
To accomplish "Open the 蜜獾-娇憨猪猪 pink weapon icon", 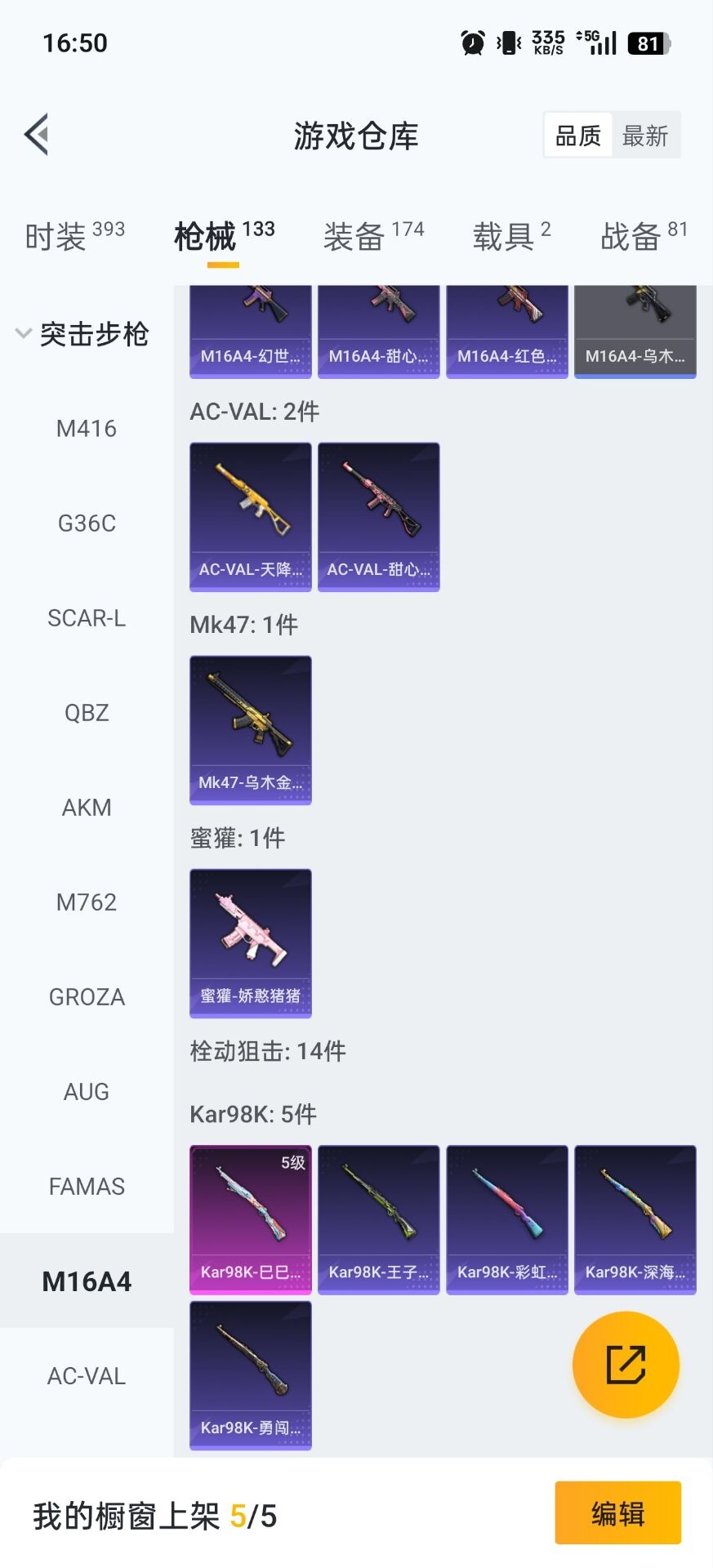I will point(250,942).
